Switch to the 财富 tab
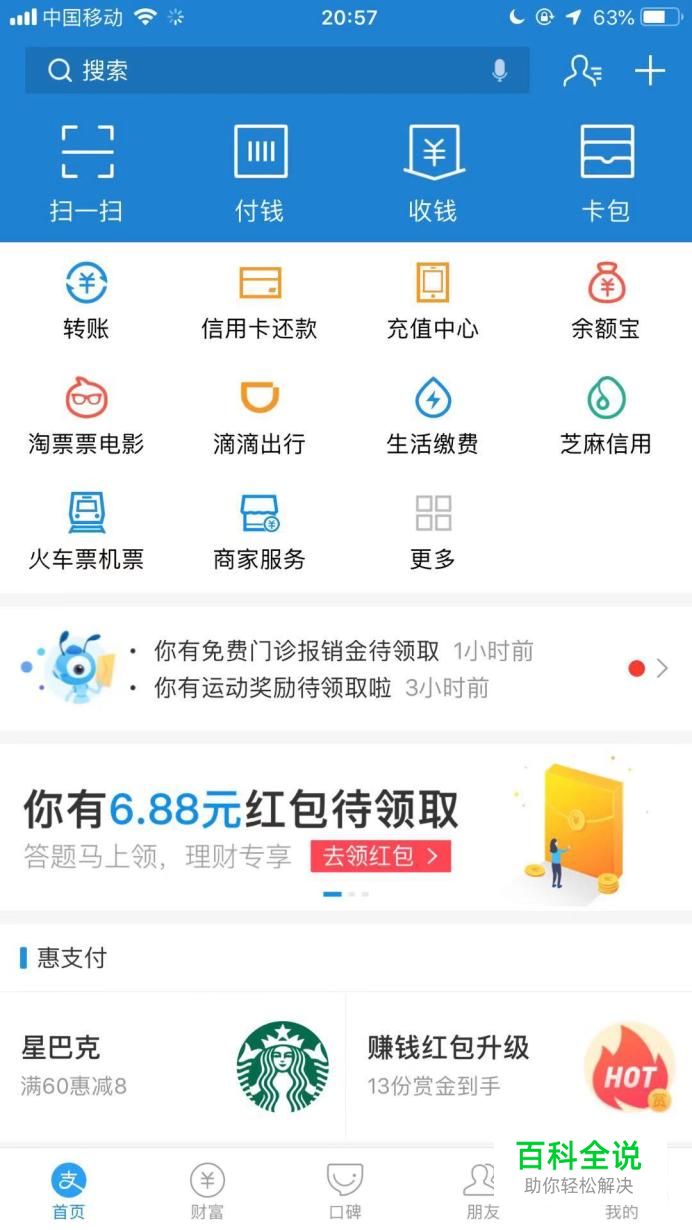692x1230 pixels. pos(207,1192)
